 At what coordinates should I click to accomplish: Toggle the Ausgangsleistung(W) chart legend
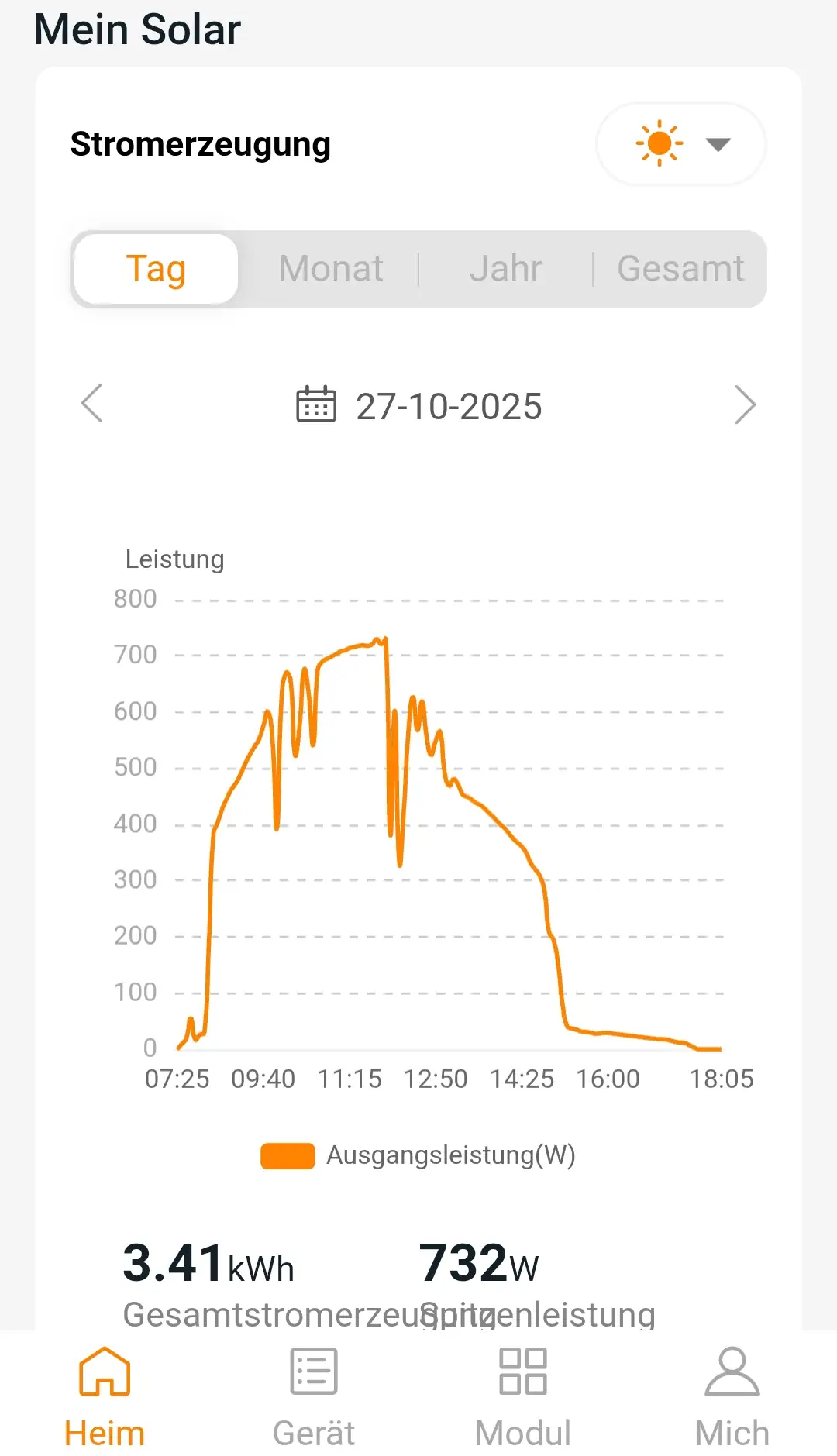[418, 1155]
